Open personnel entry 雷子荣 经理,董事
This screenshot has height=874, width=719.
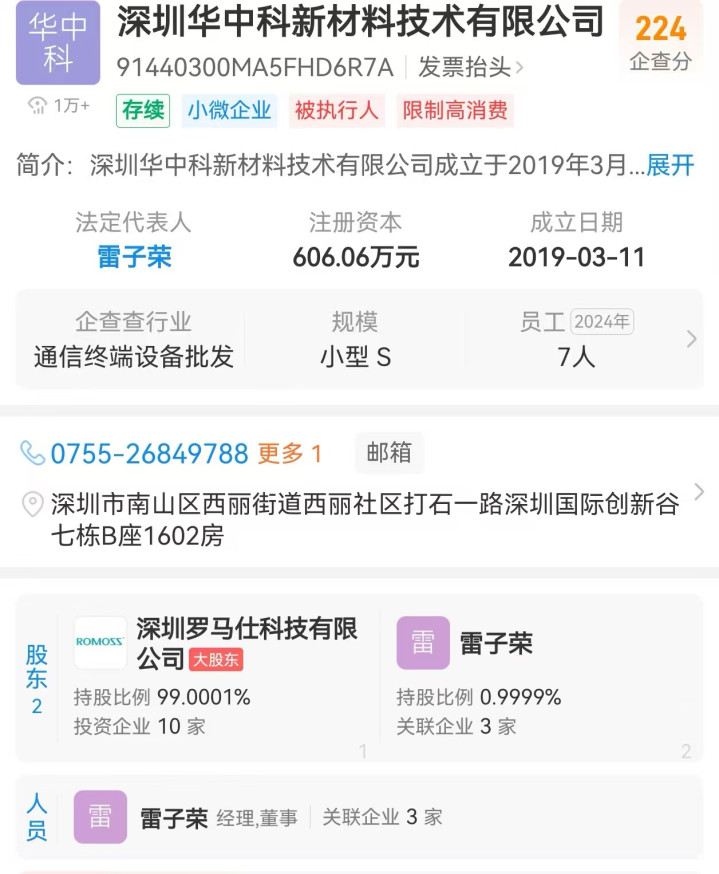click(218, 817)
